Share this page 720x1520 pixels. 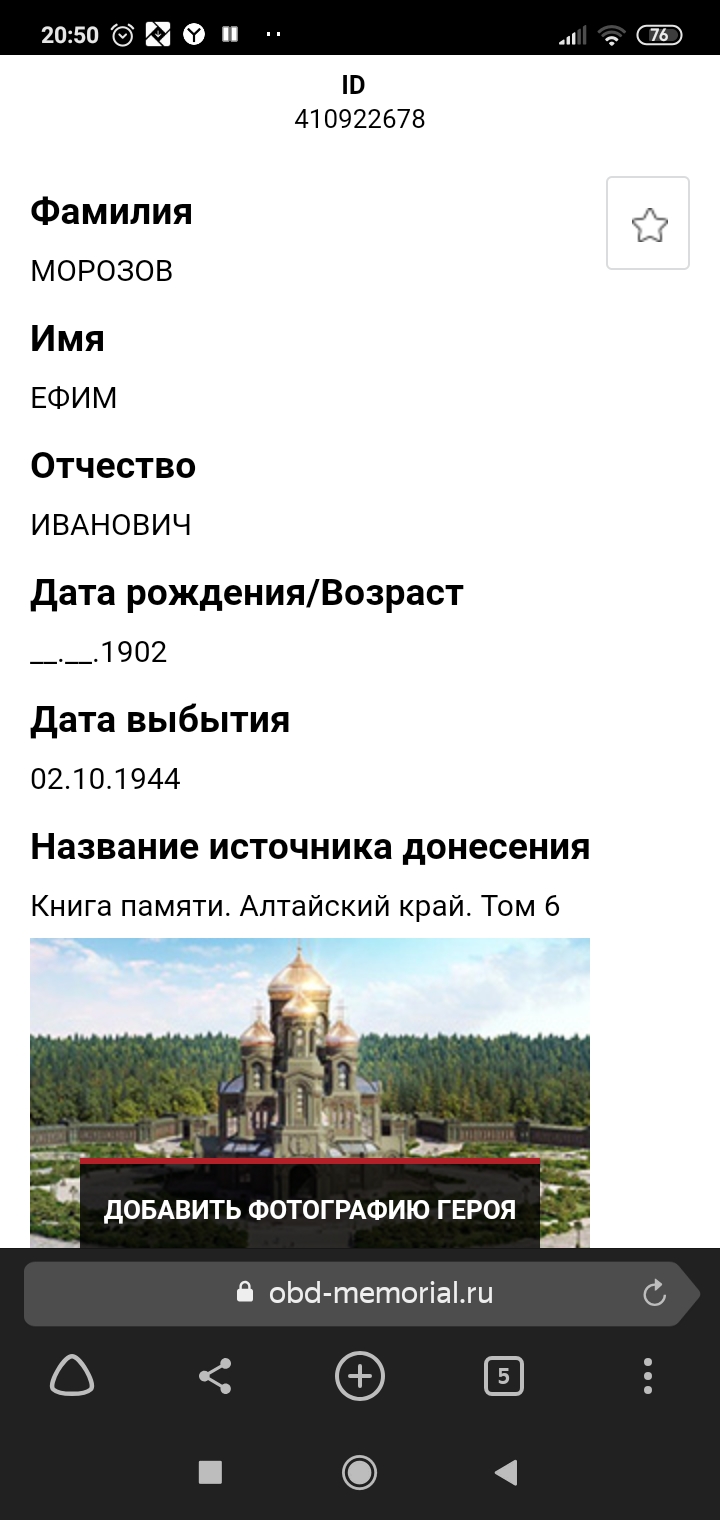tap(215, 1376)
